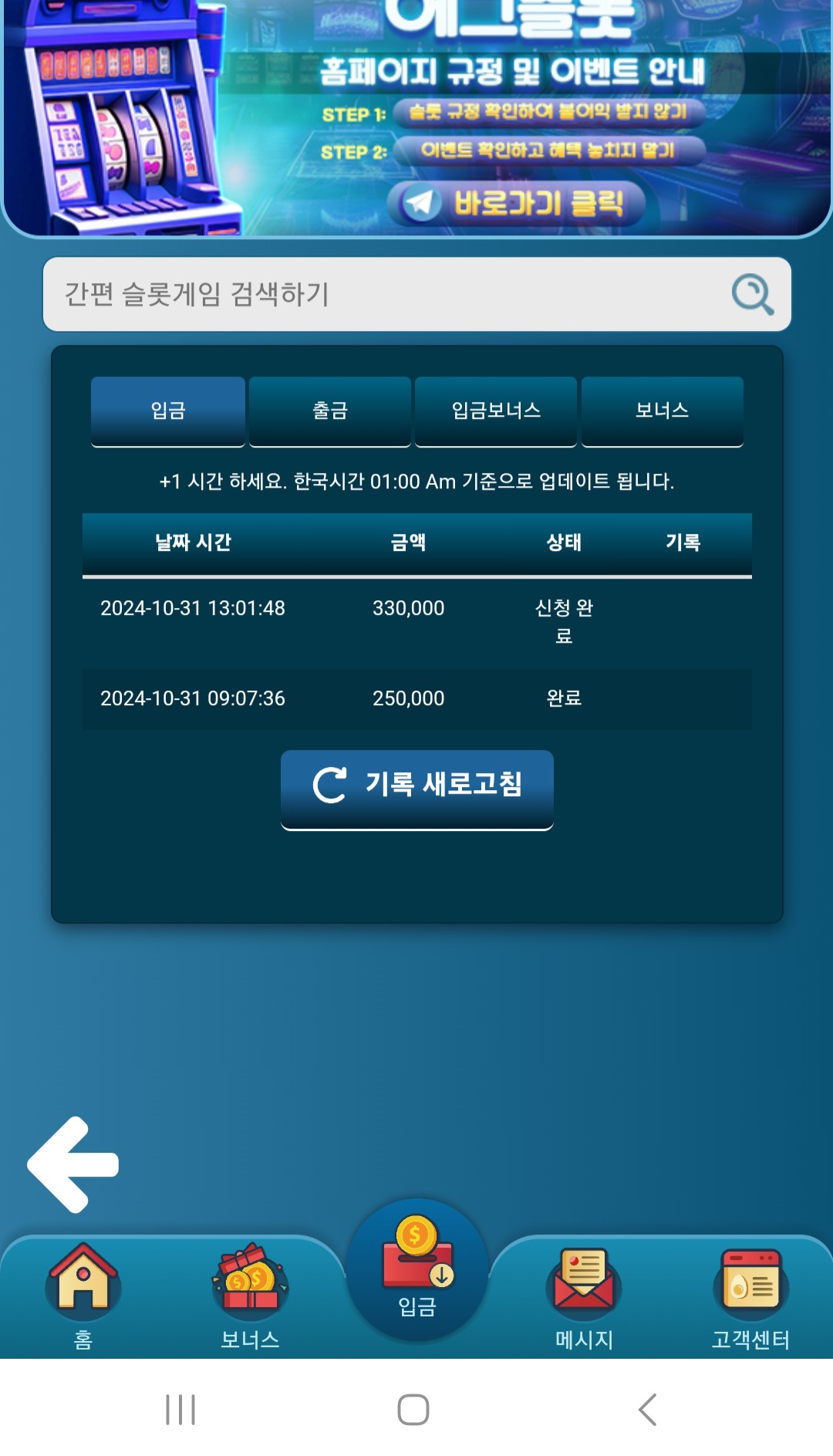Tap the system back button
This screenshot has height=1456, width=833.
648,1410
